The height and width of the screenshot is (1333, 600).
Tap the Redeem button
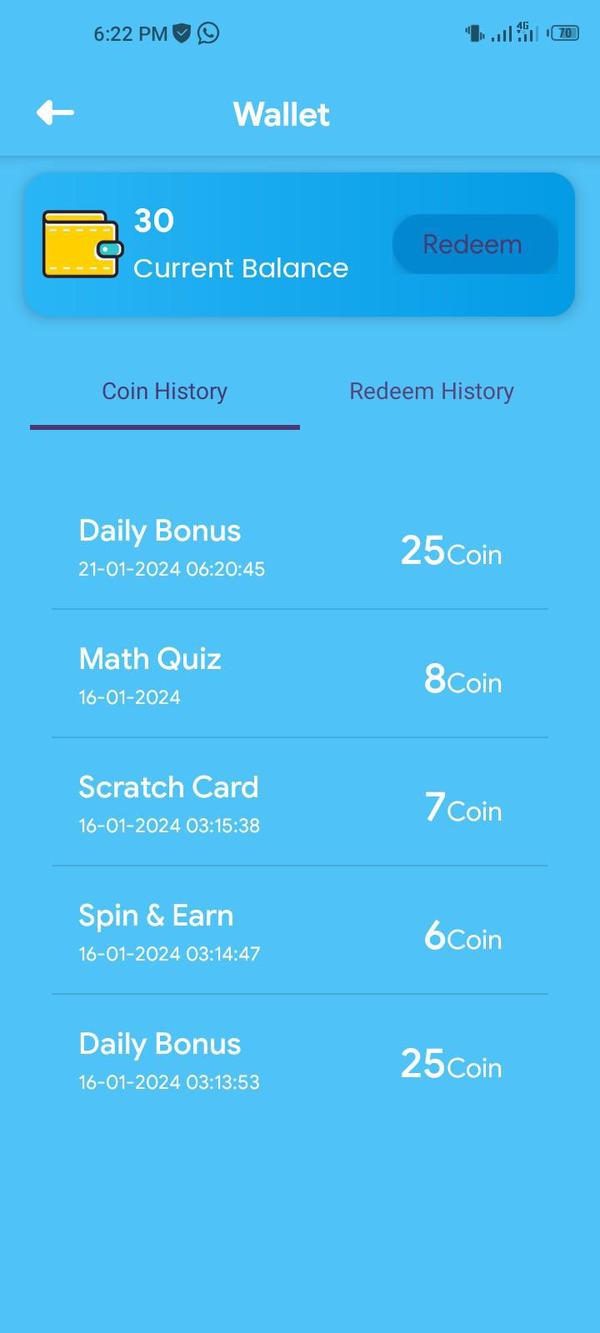pyautogui.click(x=473, y=244)
